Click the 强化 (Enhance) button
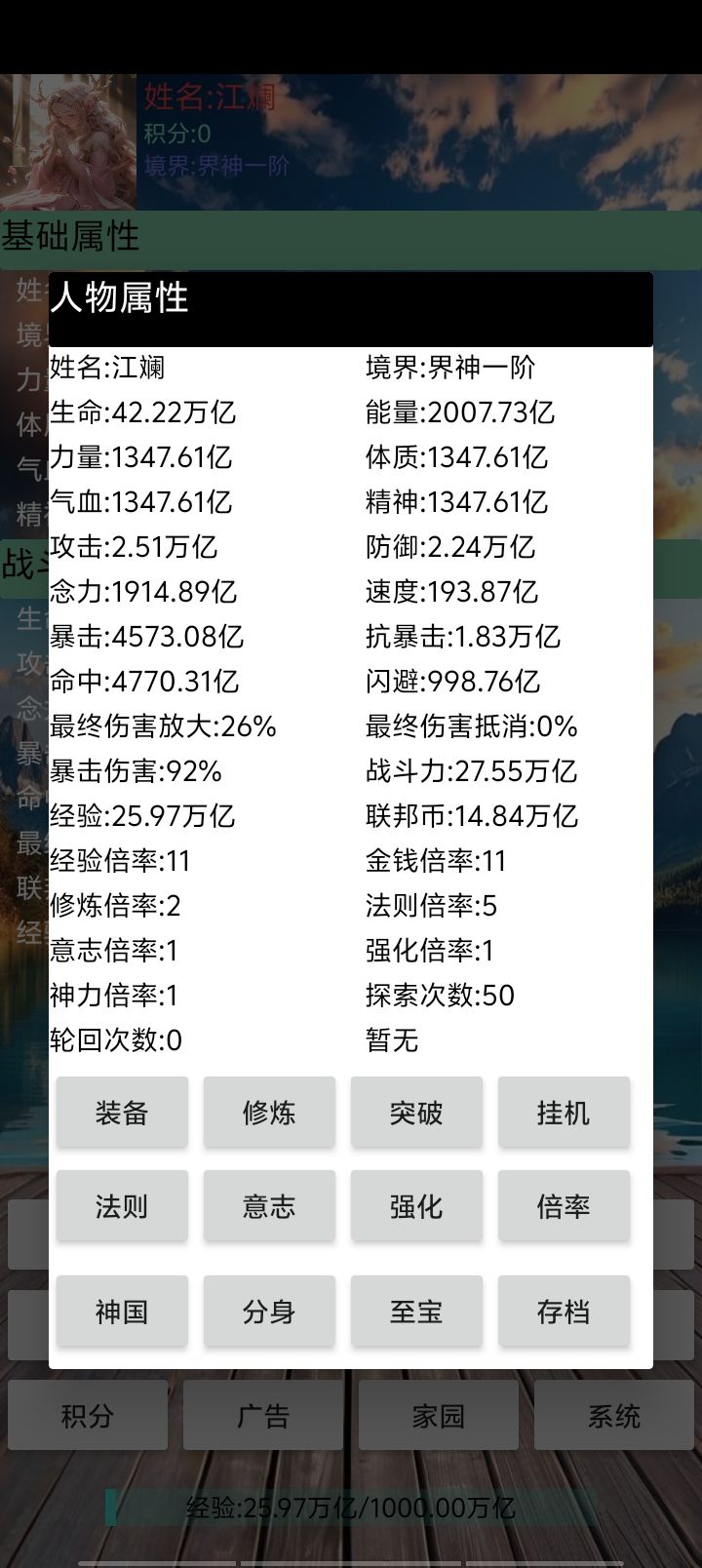Screen dimensions: 702x1568 point(416,1206)
